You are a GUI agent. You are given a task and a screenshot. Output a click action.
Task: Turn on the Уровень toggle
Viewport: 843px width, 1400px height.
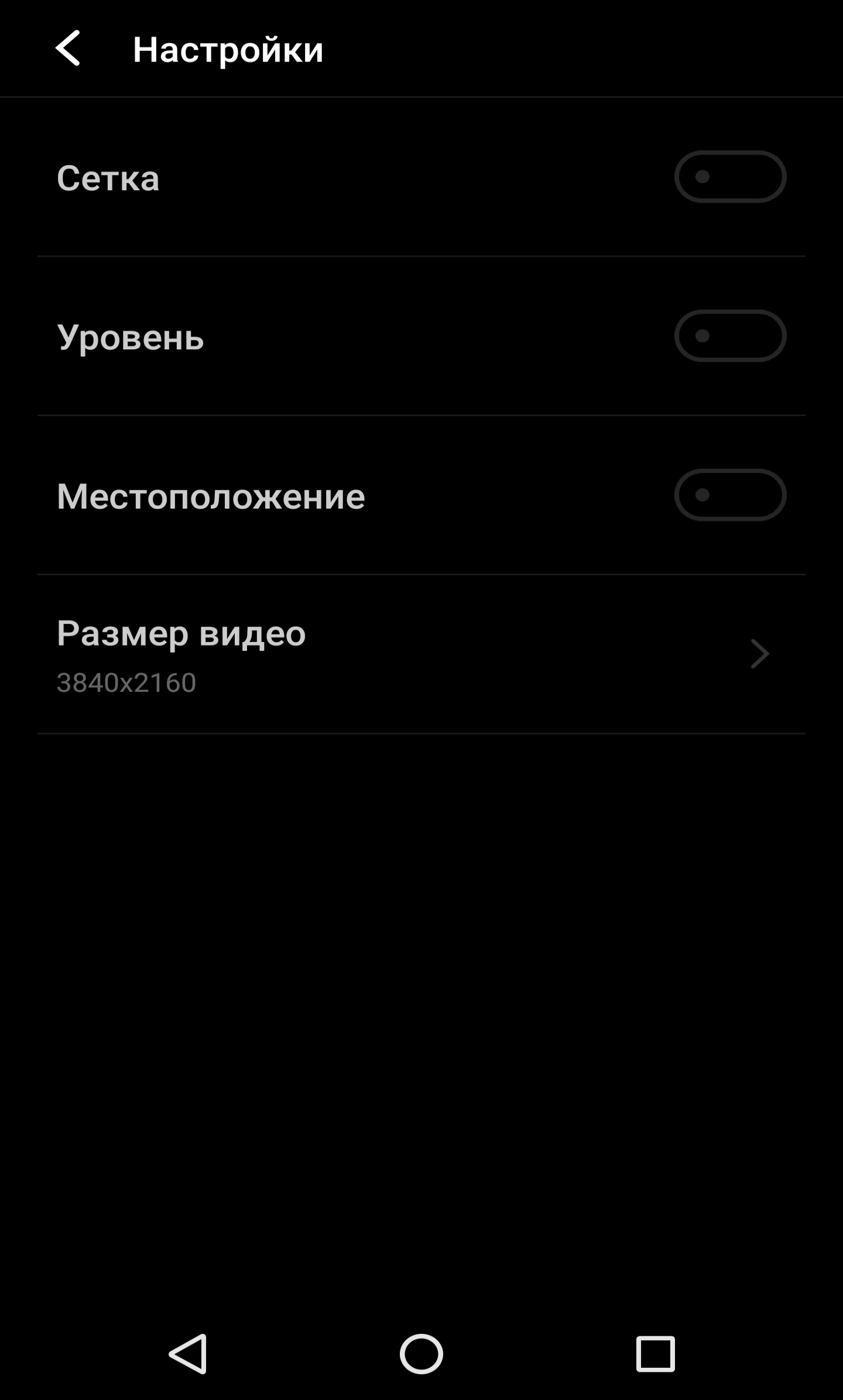(x=729, y=336)
